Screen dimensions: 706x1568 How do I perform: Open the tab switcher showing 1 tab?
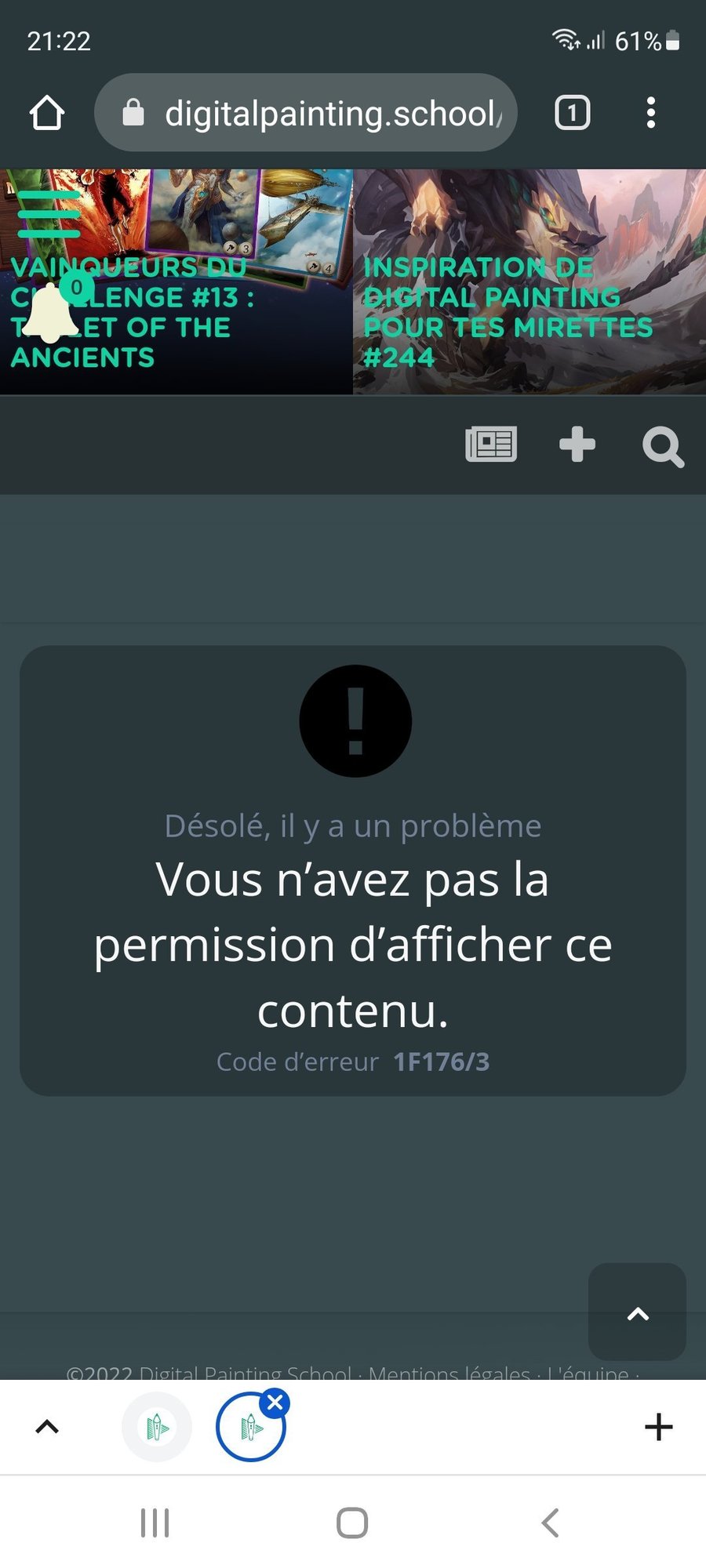[572, 111]
